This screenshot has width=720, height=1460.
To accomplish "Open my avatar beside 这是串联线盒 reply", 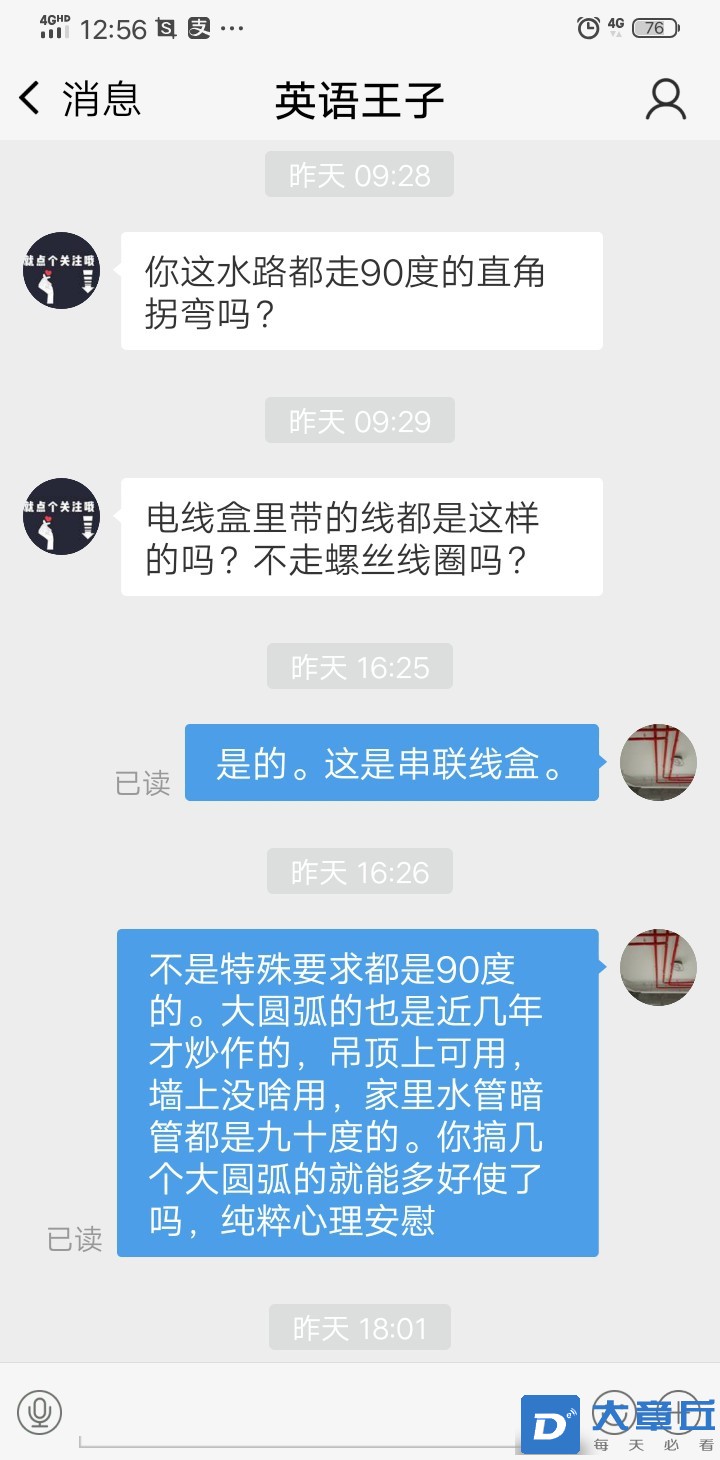I will click(x=658, y=762).
